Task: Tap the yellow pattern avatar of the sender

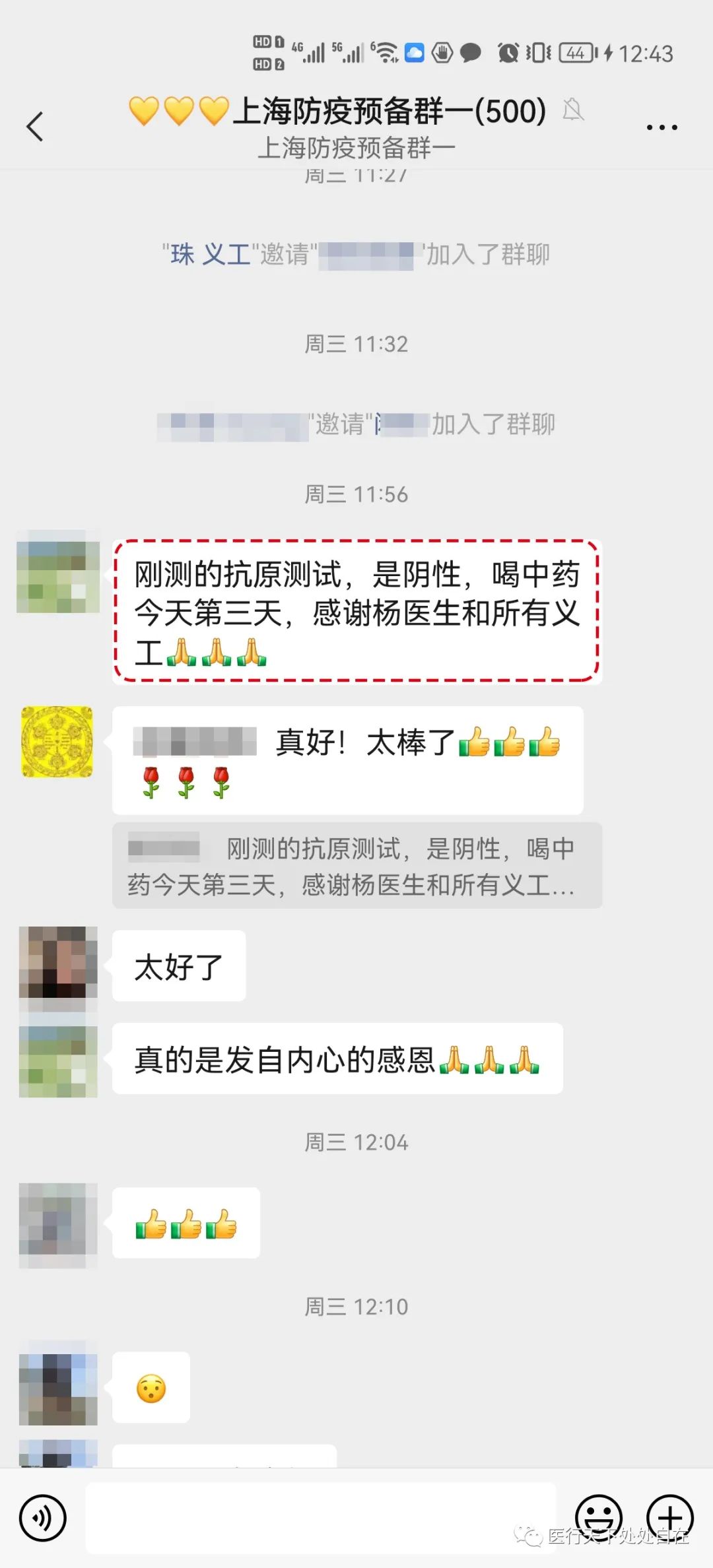Action: [57, 742]
